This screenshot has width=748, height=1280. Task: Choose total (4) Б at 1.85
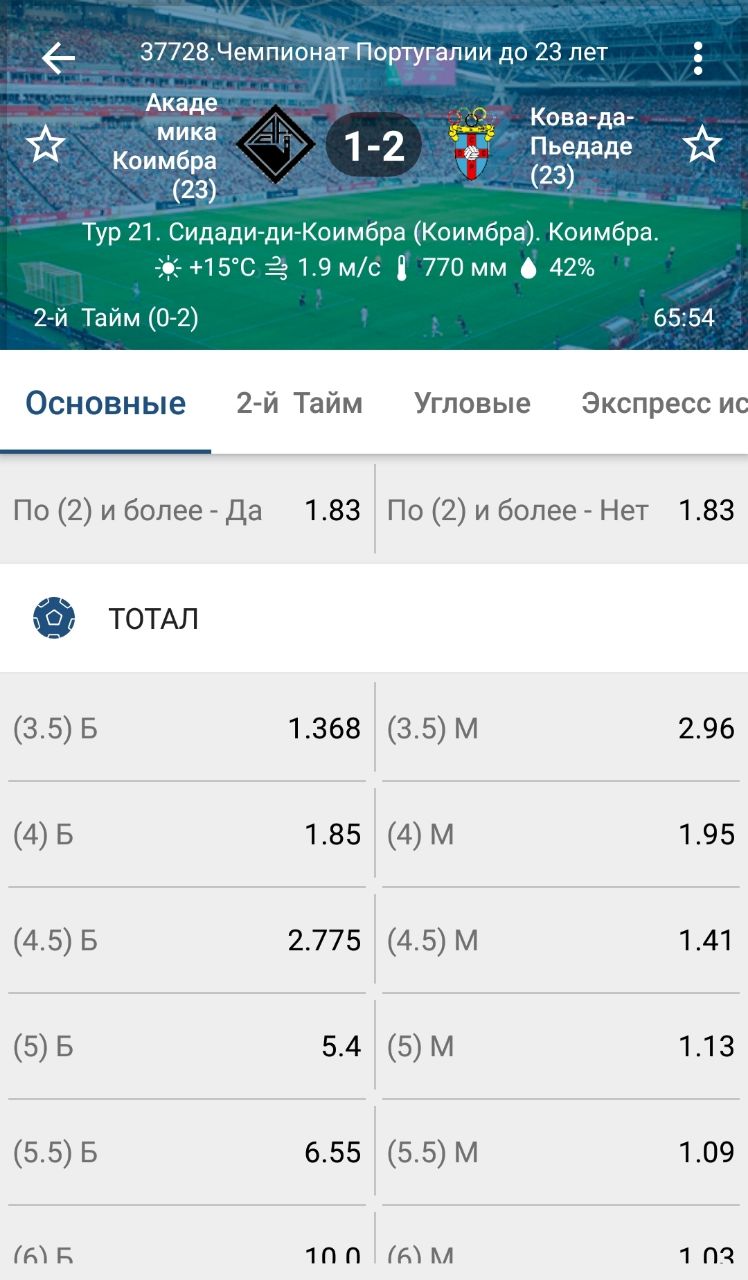click(x=187, y=834)
